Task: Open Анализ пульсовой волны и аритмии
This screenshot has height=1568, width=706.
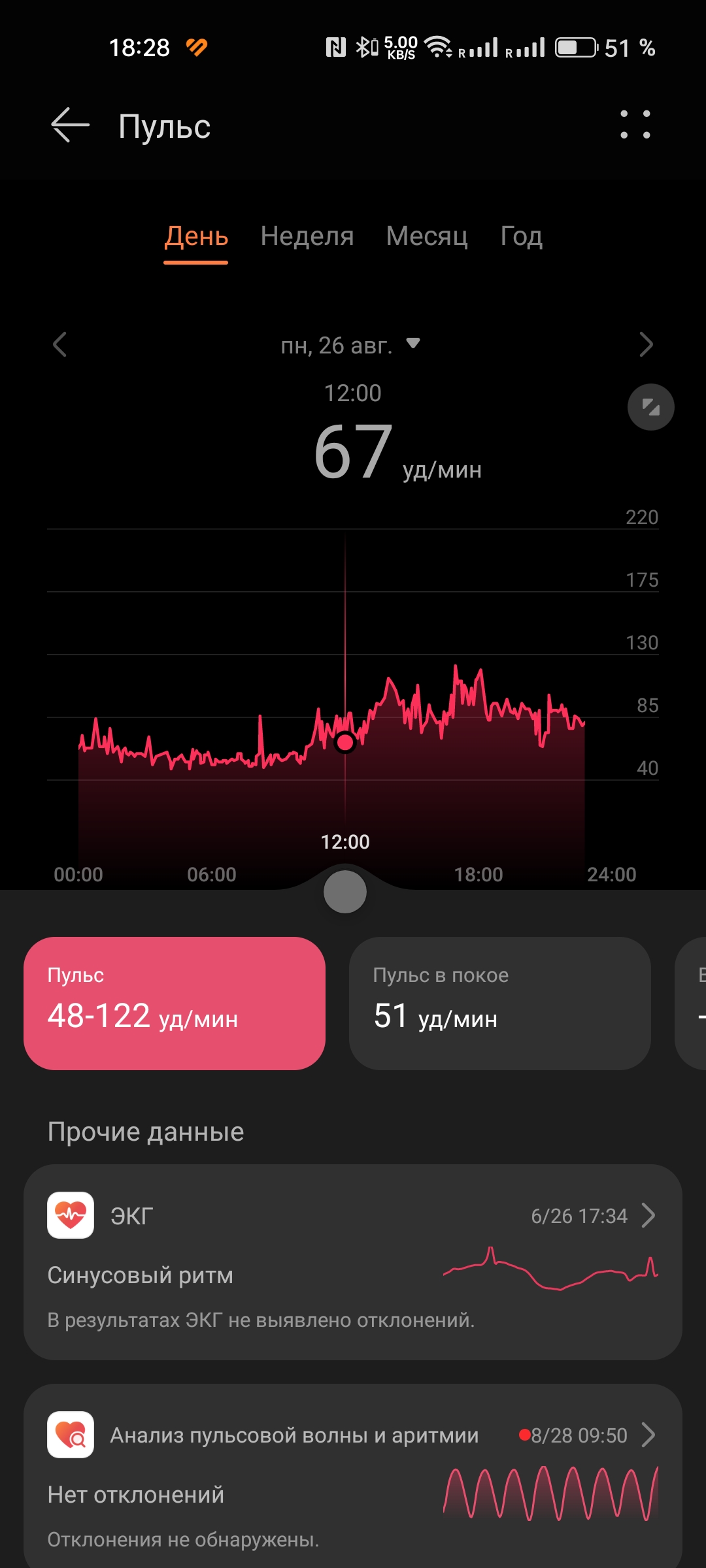Action: click(353, 1476)
